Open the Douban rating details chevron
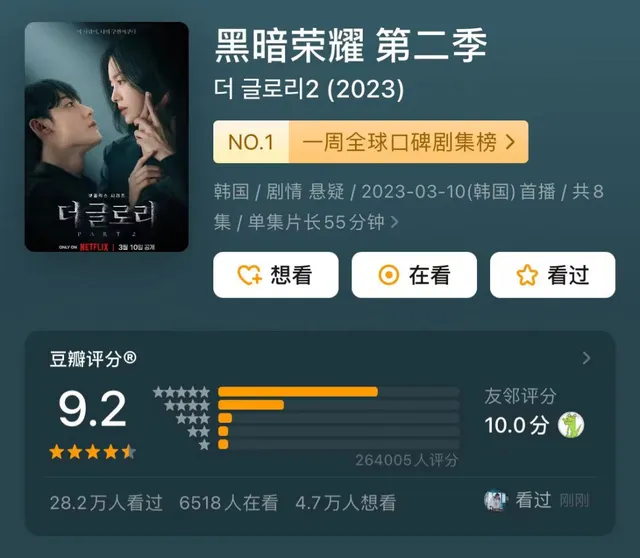Screen dimensions: 640x558 tap(586, 358)
